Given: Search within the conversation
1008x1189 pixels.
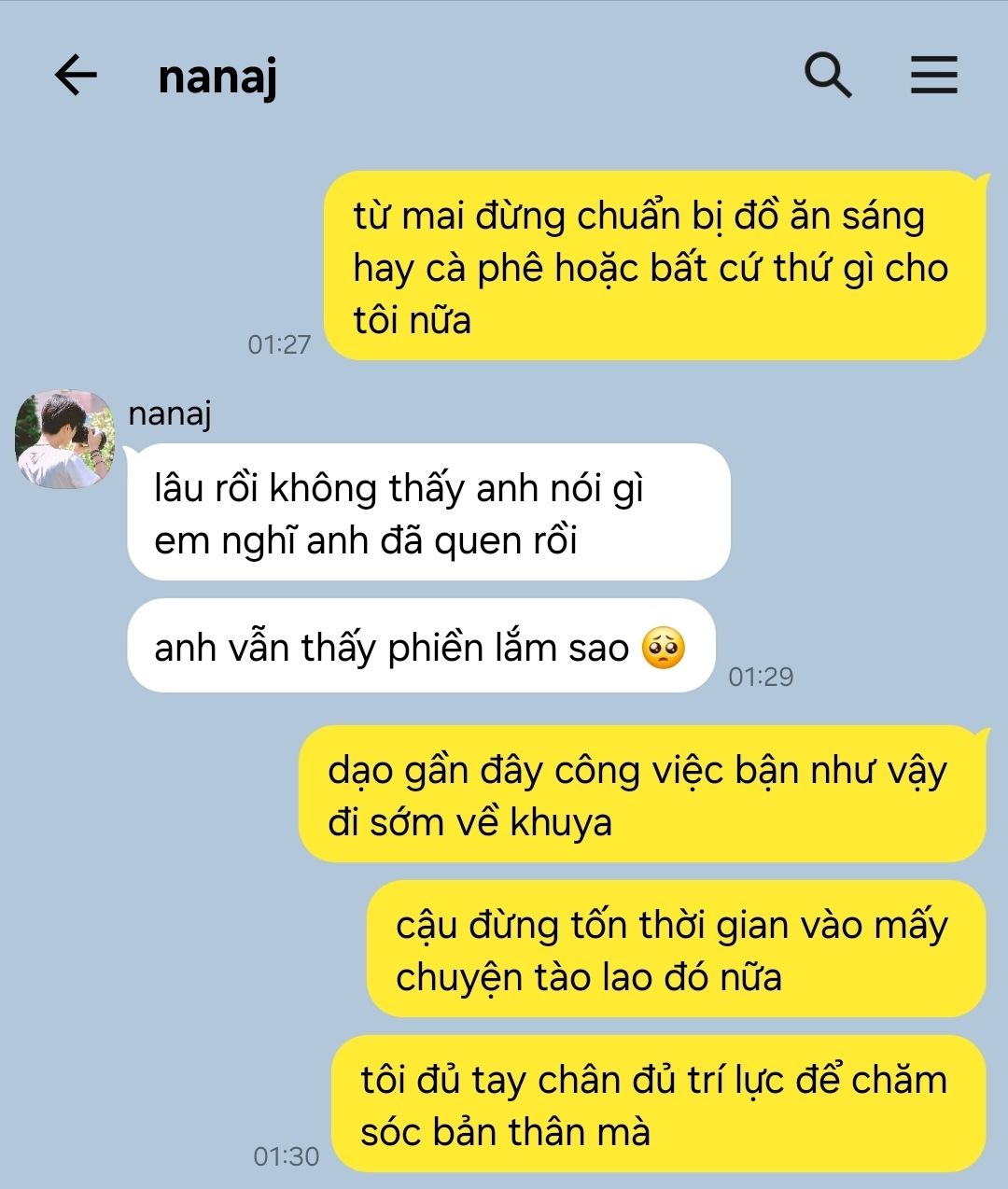Looking at the screenshot, I should coord(828,75).
